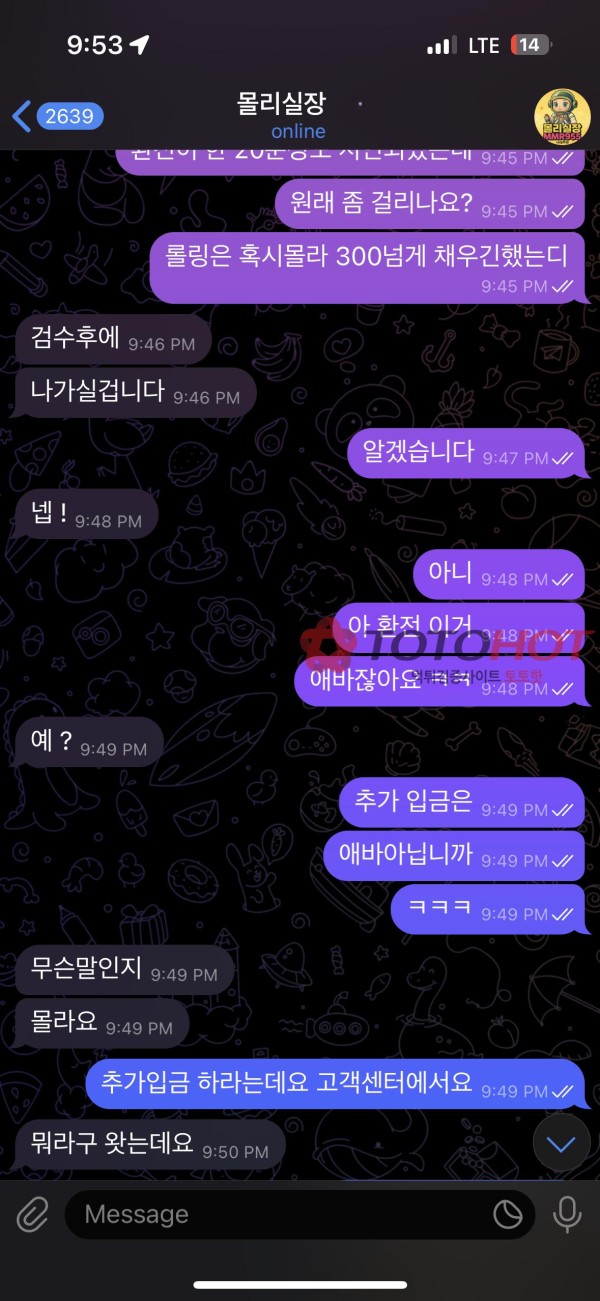The width and height of the screenshot is (600, 1301).
Task: Record a voice message with microphone
Action: coord(567,1215)
